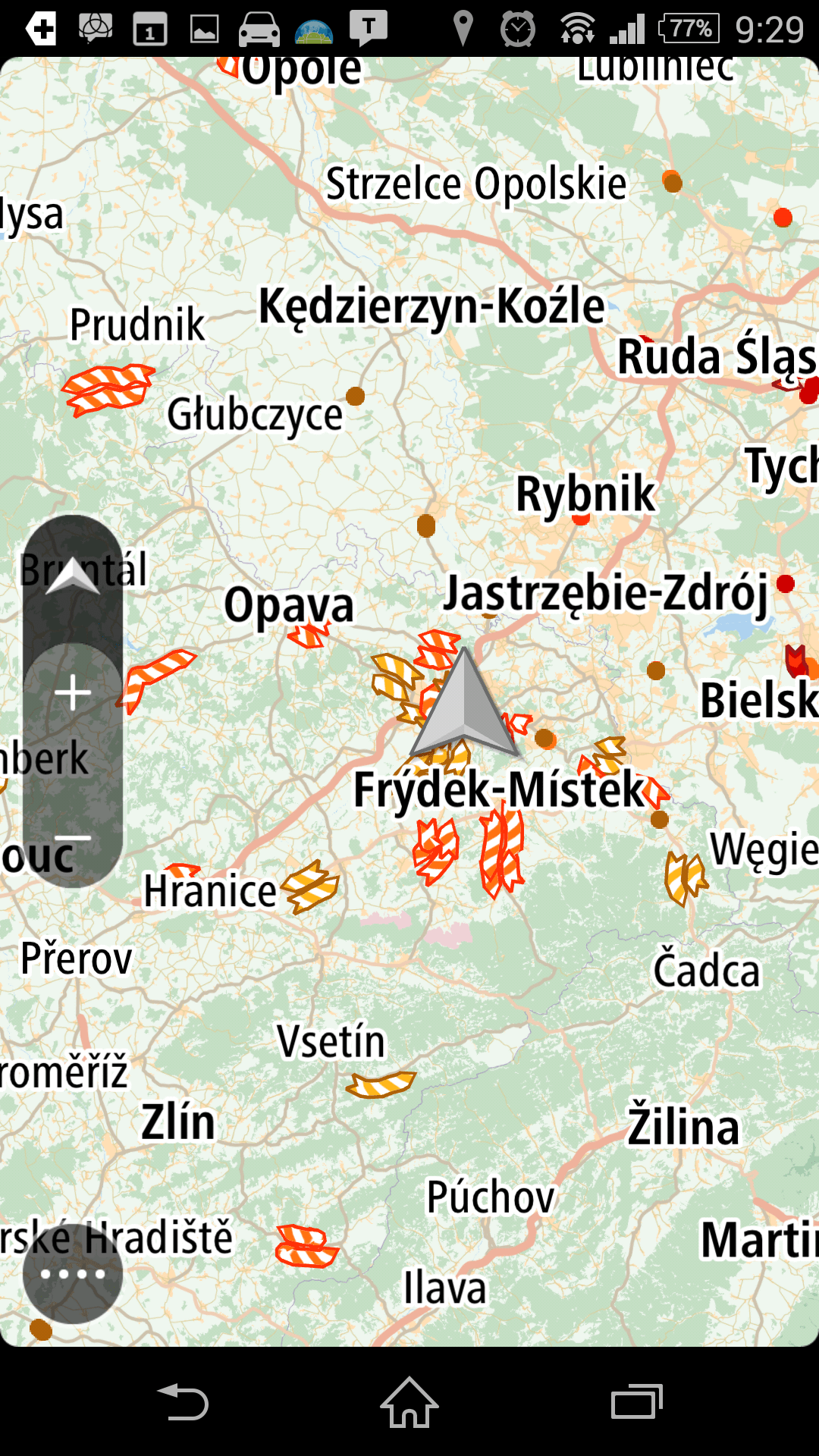Zoom out with the minus button
This screenshot has height=1456, width=819.
pyautogui.click(x=73, y=838)
